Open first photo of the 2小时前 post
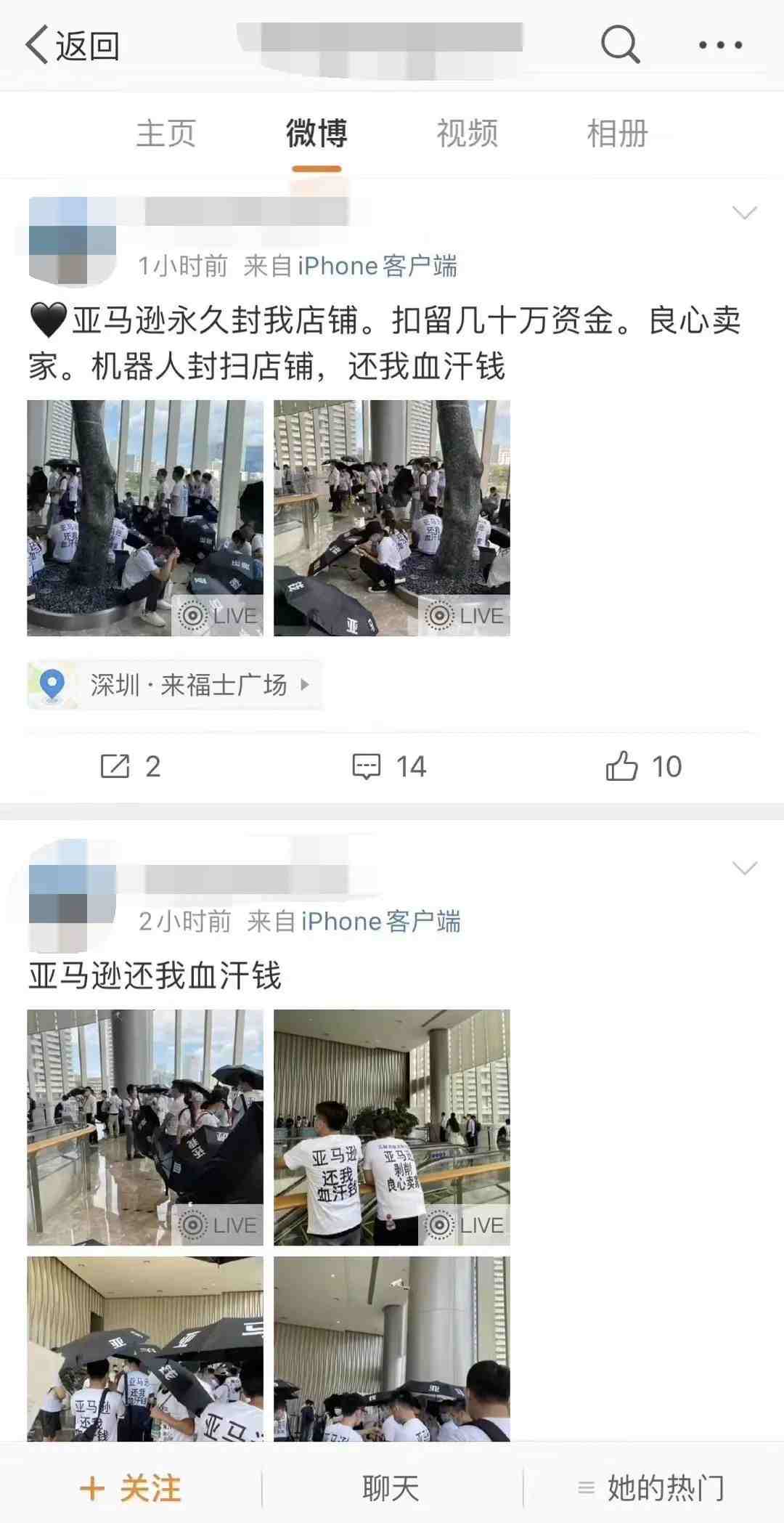 145,1127
